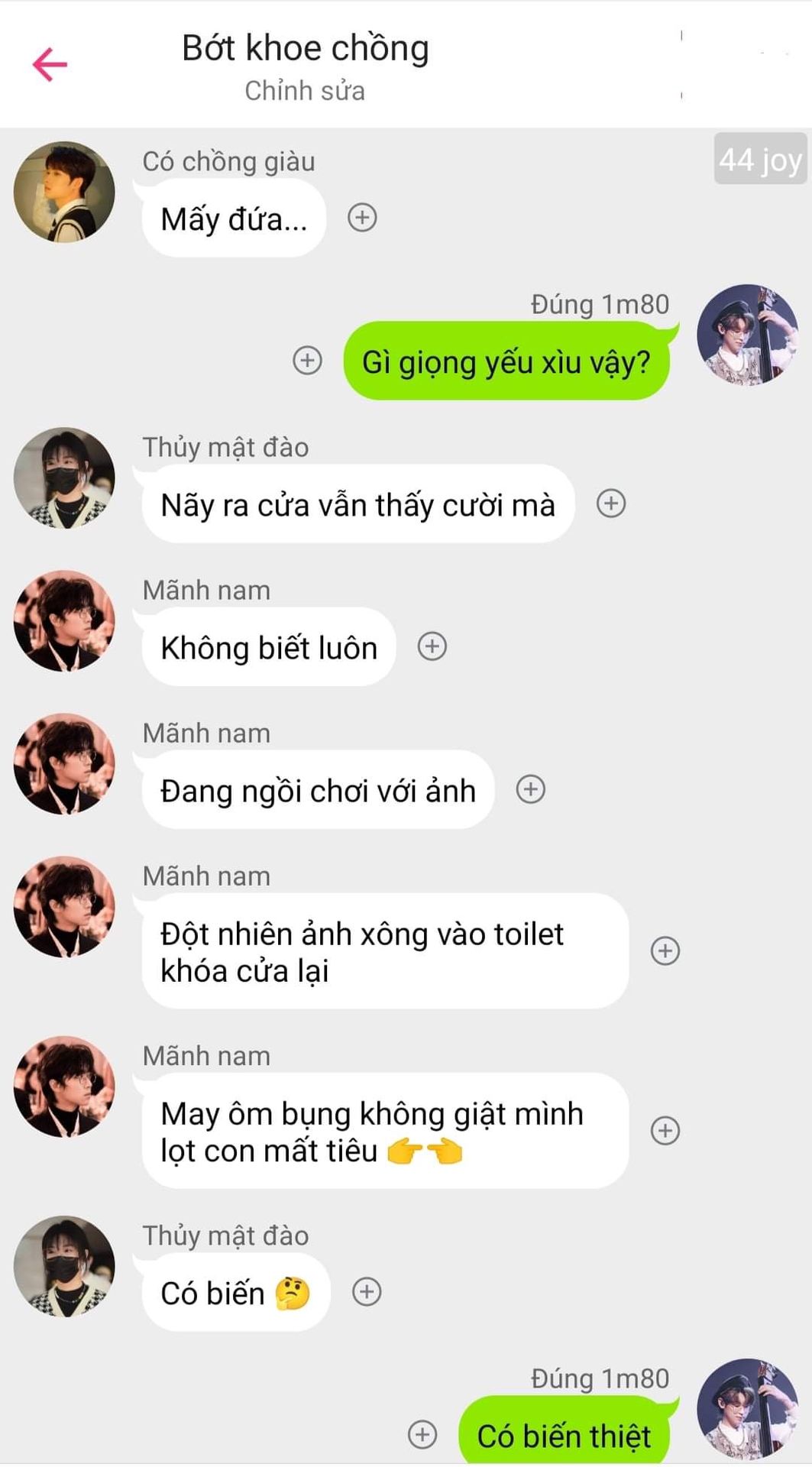Go back using the pink arrow

pyautogui.click(x=50, y=64)
